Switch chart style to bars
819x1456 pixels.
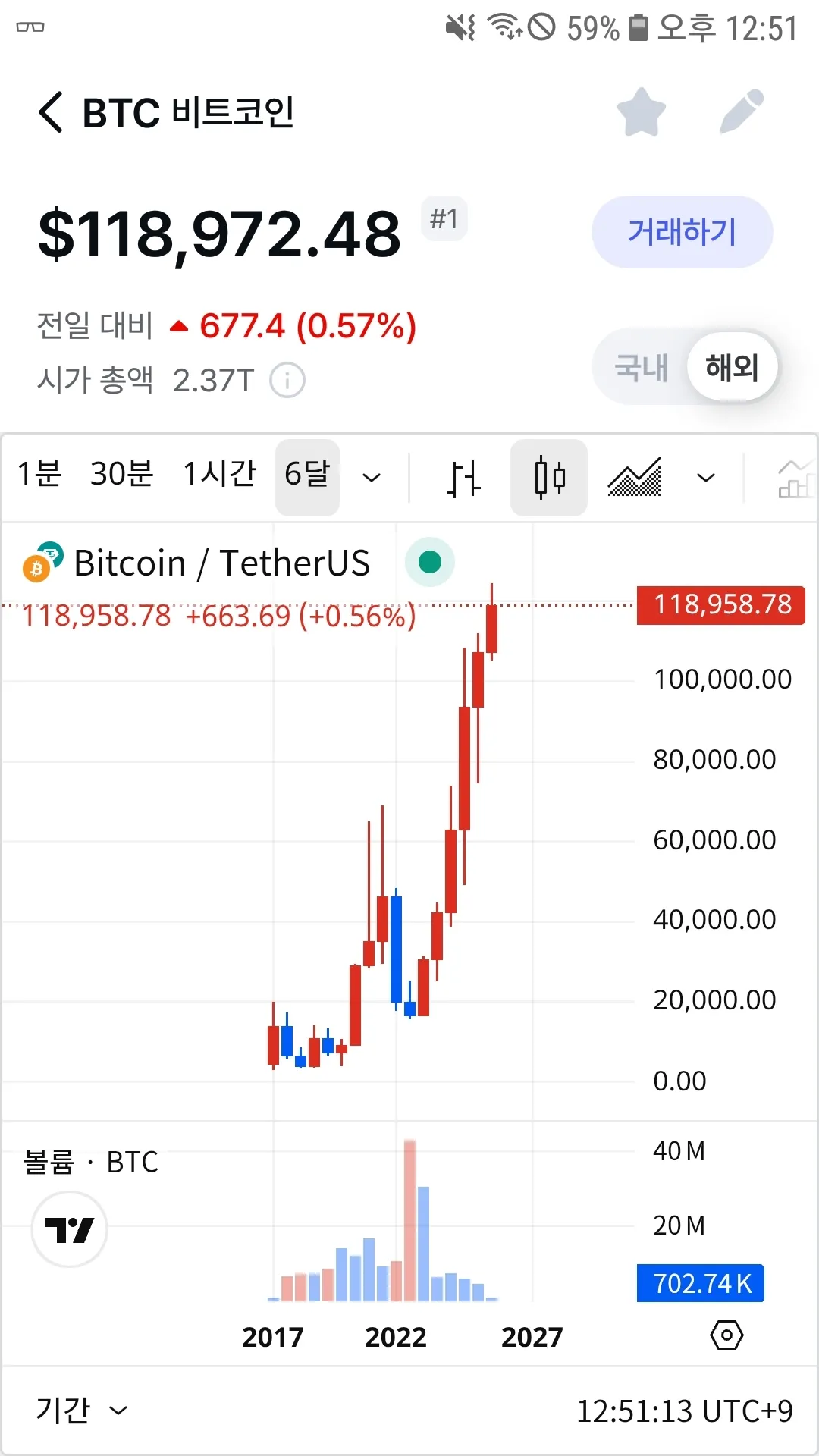(463, 478)
